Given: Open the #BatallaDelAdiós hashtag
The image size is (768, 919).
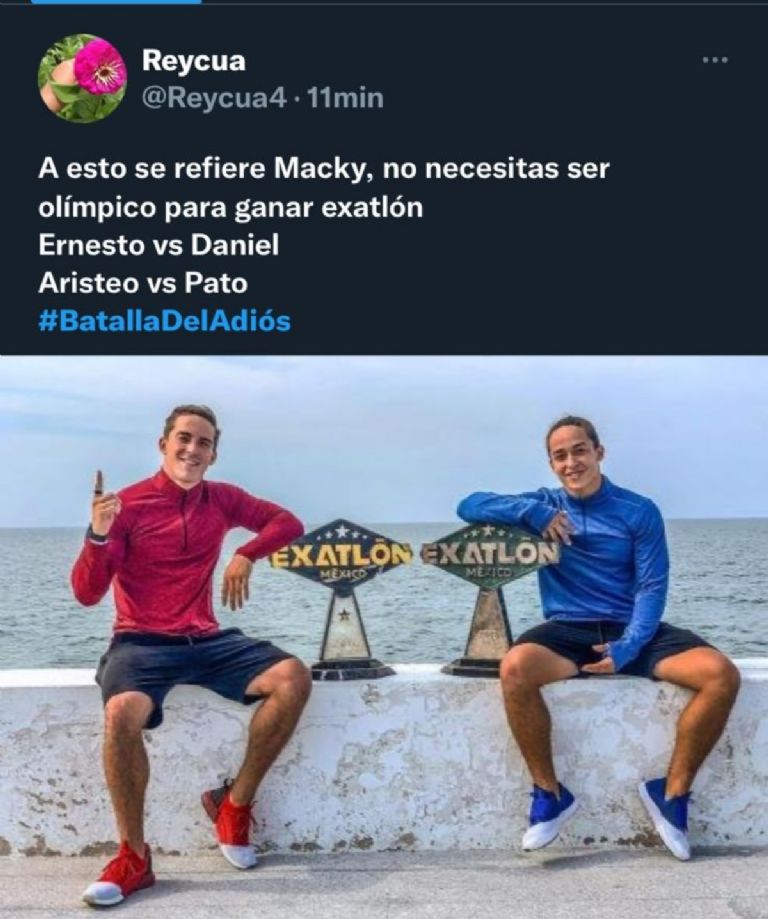Looking at the screenshot, I should [164, 322].
